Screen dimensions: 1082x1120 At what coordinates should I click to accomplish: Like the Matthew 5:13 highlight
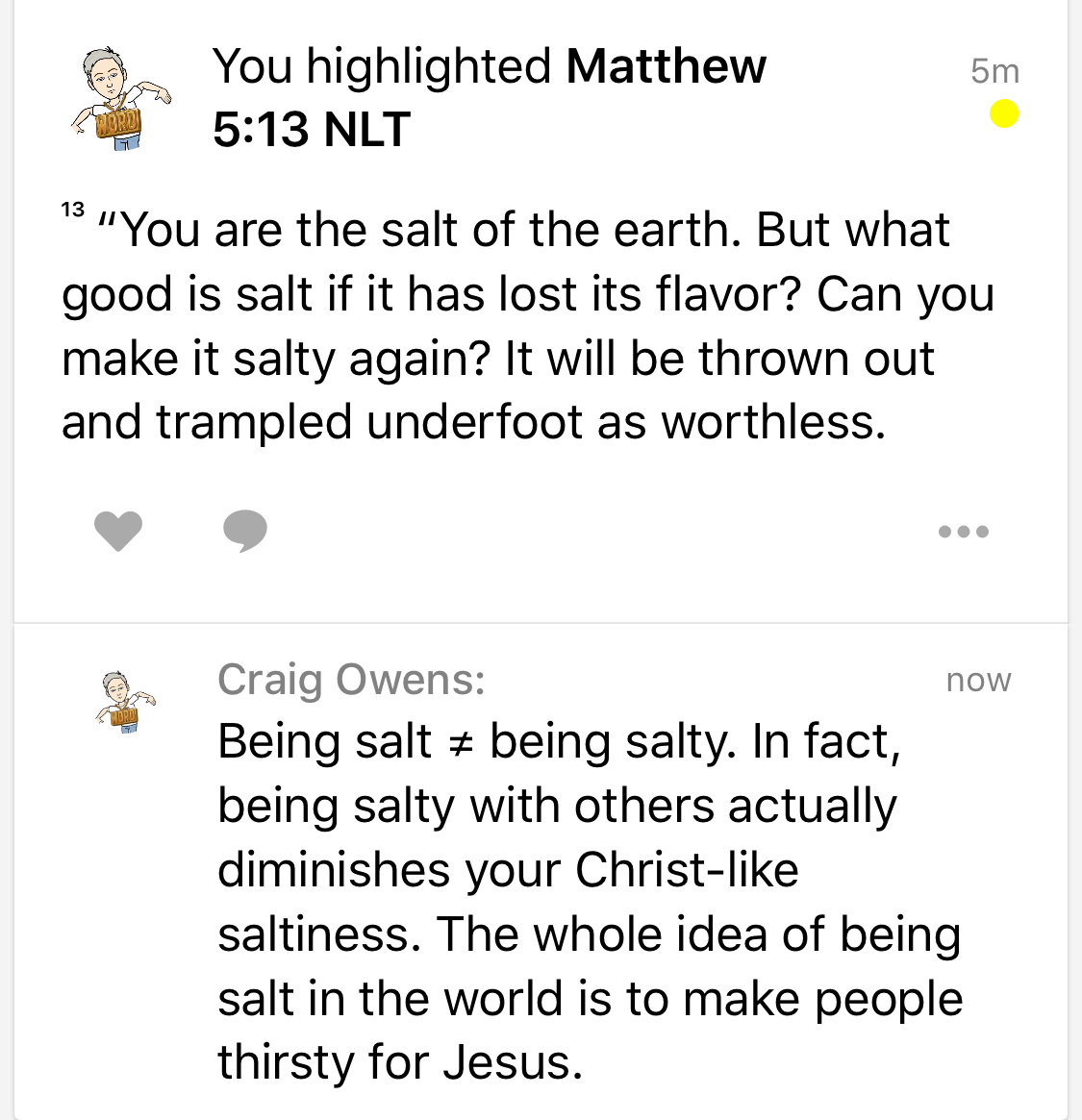tap(118, 531)
